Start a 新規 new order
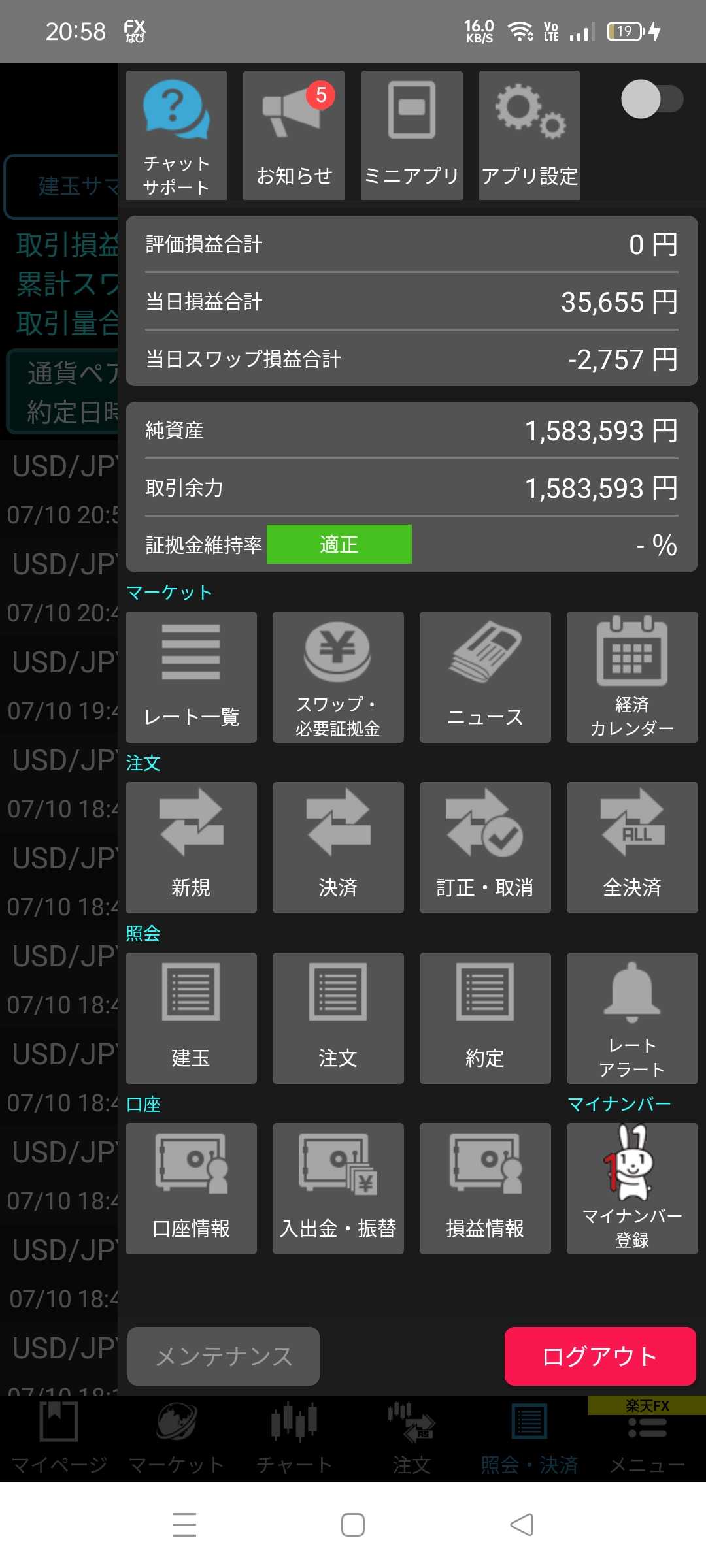706x1568 pixels. [x=191, y=847]
